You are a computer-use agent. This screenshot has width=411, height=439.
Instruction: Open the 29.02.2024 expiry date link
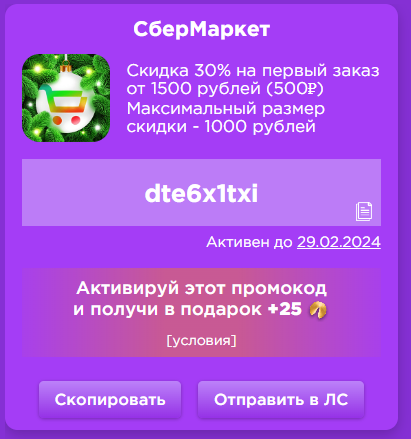click(x=339, y=242)
